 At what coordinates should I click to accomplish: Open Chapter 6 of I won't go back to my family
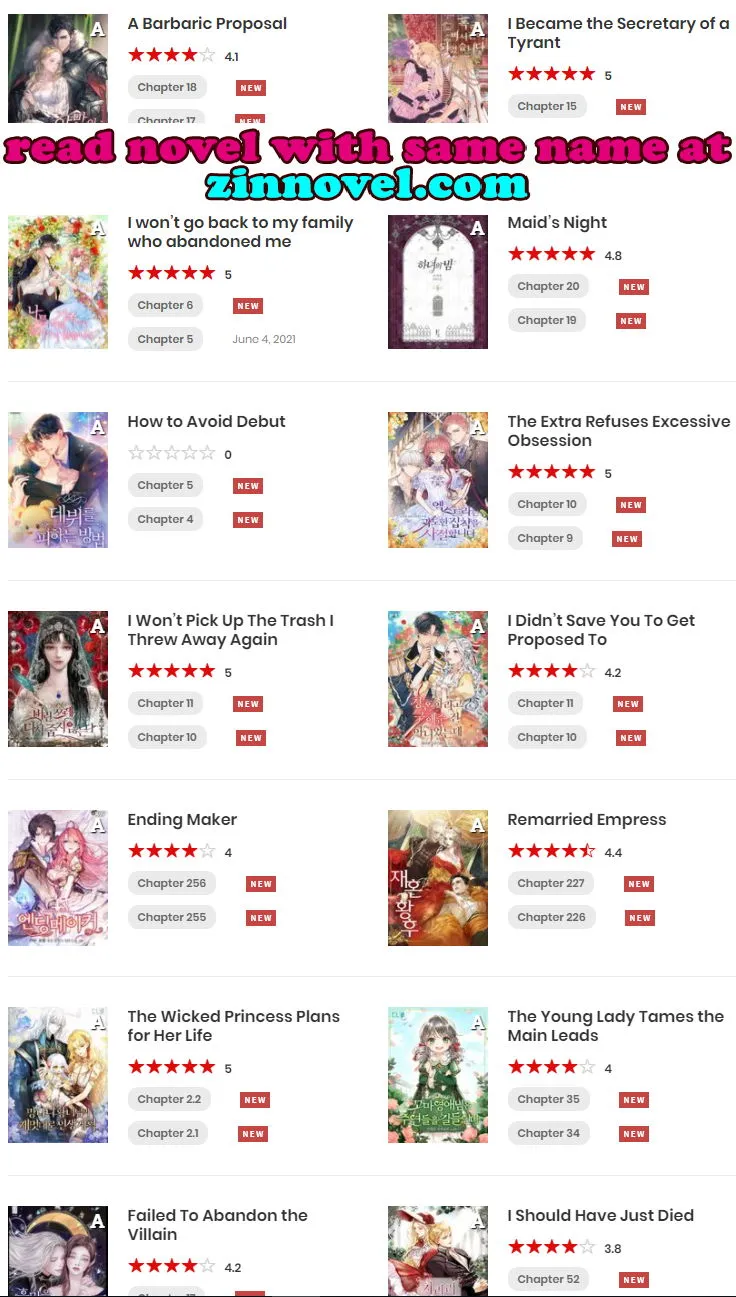165,305
